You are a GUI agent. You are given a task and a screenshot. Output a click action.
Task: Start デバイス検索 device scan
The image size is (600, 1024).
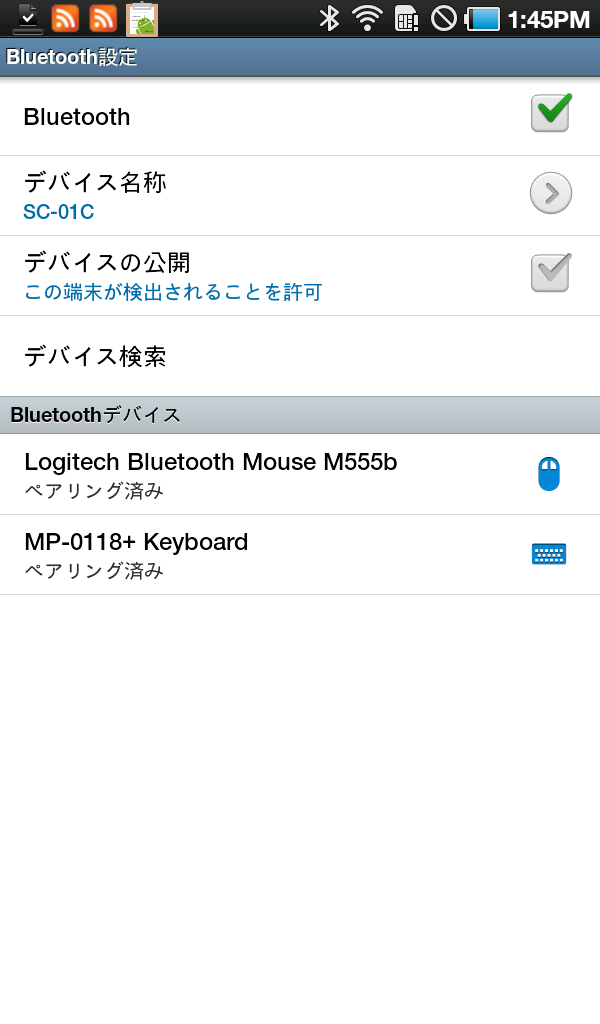(x=300, y=356)
